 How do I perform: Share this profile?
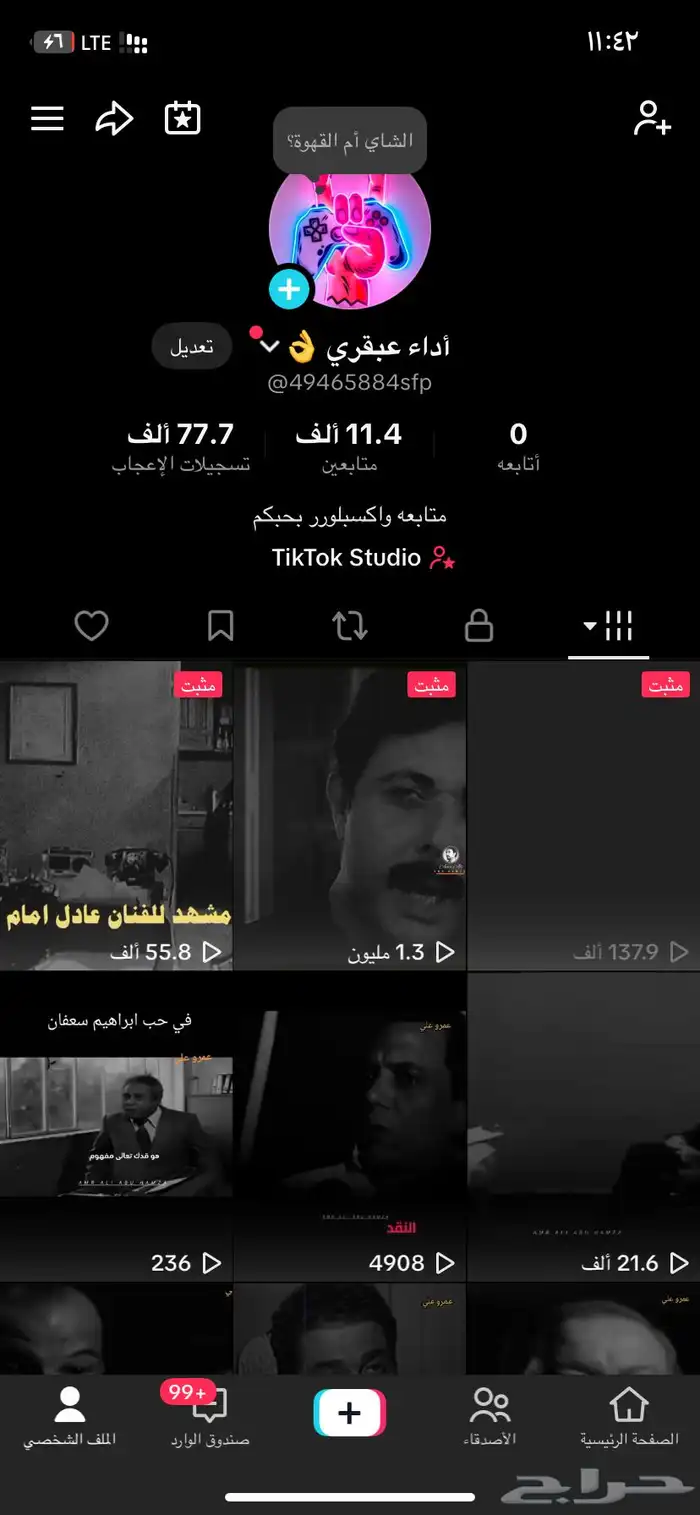click(x=114, y=119)
